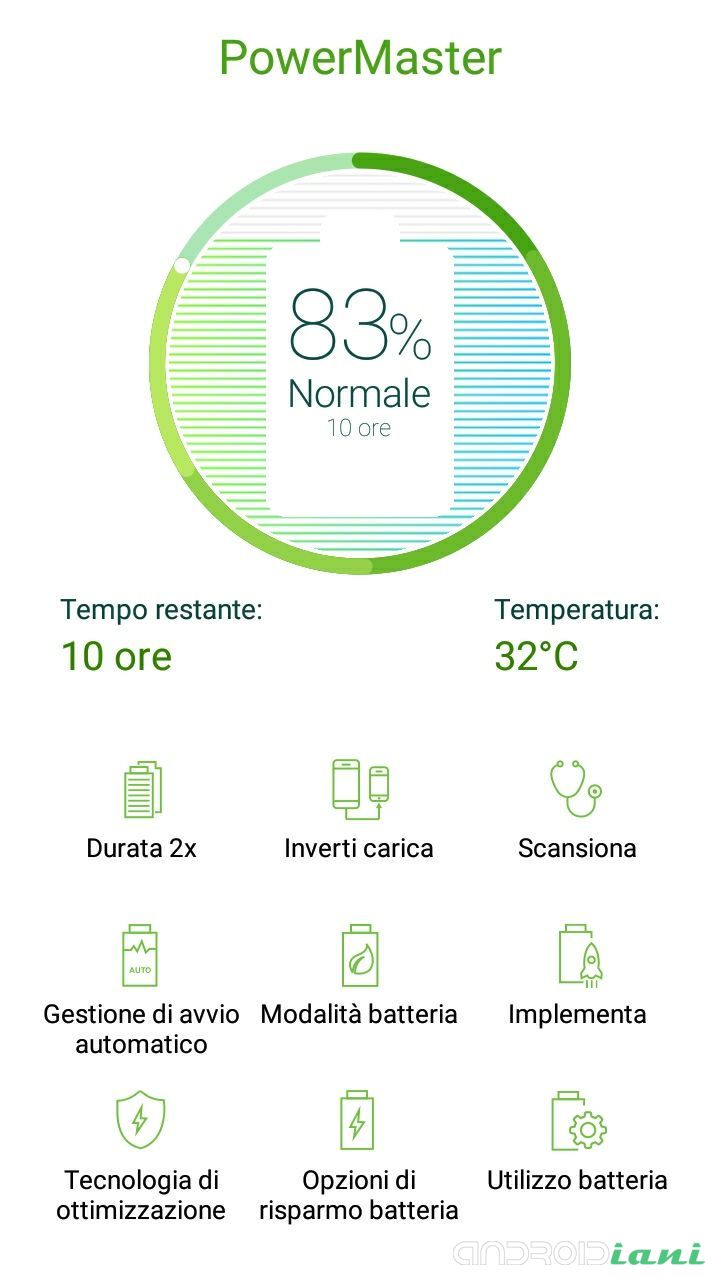
Task: Open Opzioni di risparmio batteria
Action: pyautogui.click(x=359, y=1156)
